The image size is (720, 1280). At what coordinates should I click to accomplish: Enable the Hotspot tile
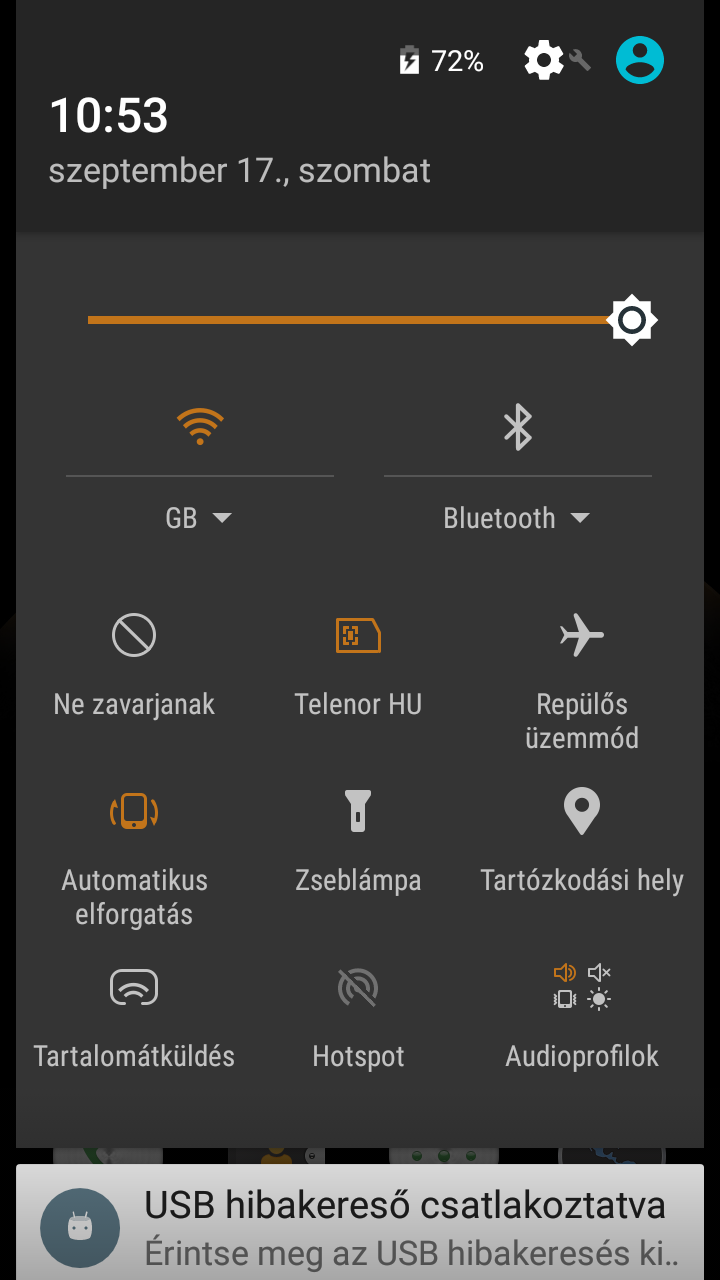click(358, 1016)
